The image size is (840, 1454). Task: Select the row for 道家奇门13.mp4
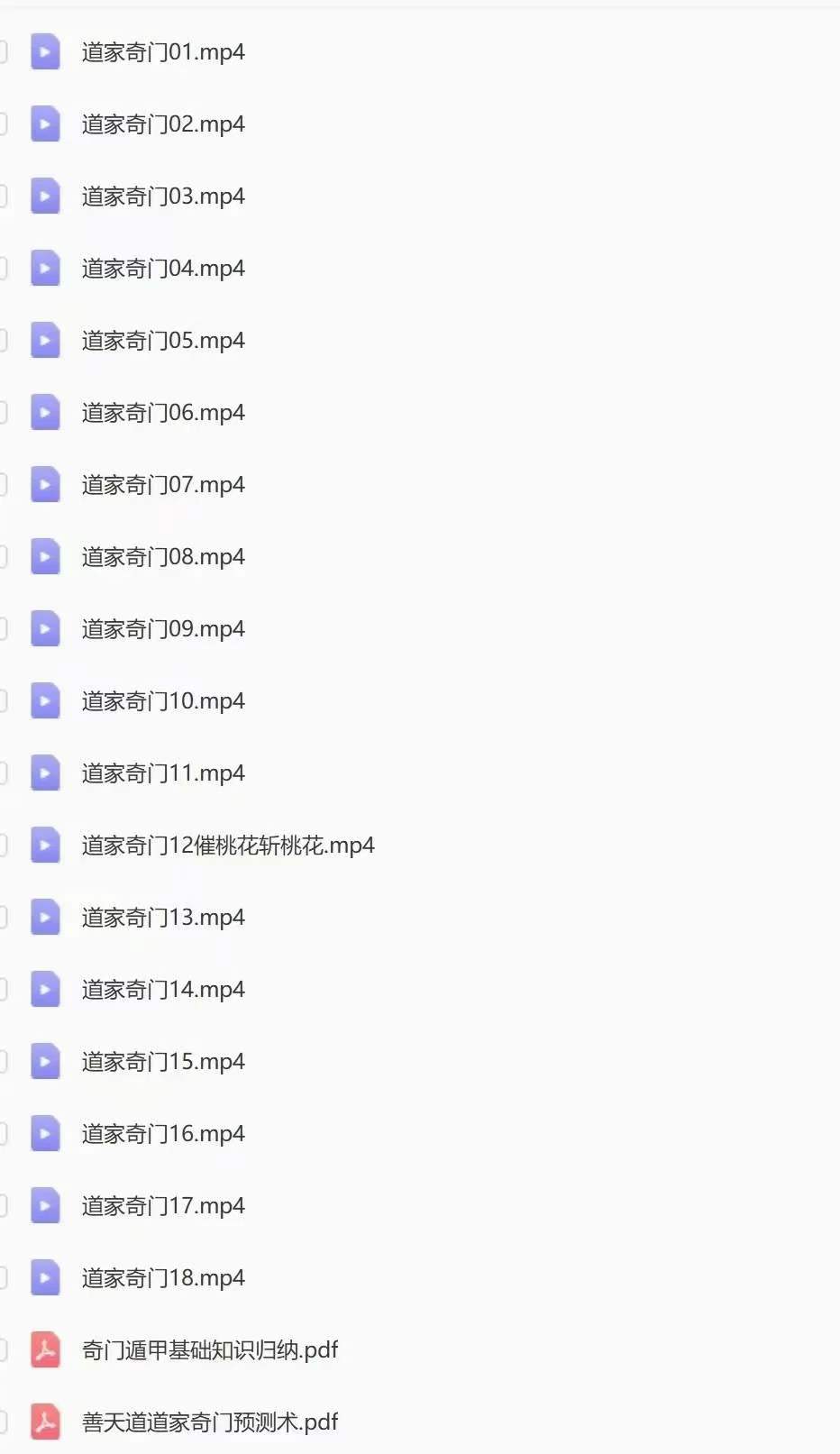[x=162, y=917]
